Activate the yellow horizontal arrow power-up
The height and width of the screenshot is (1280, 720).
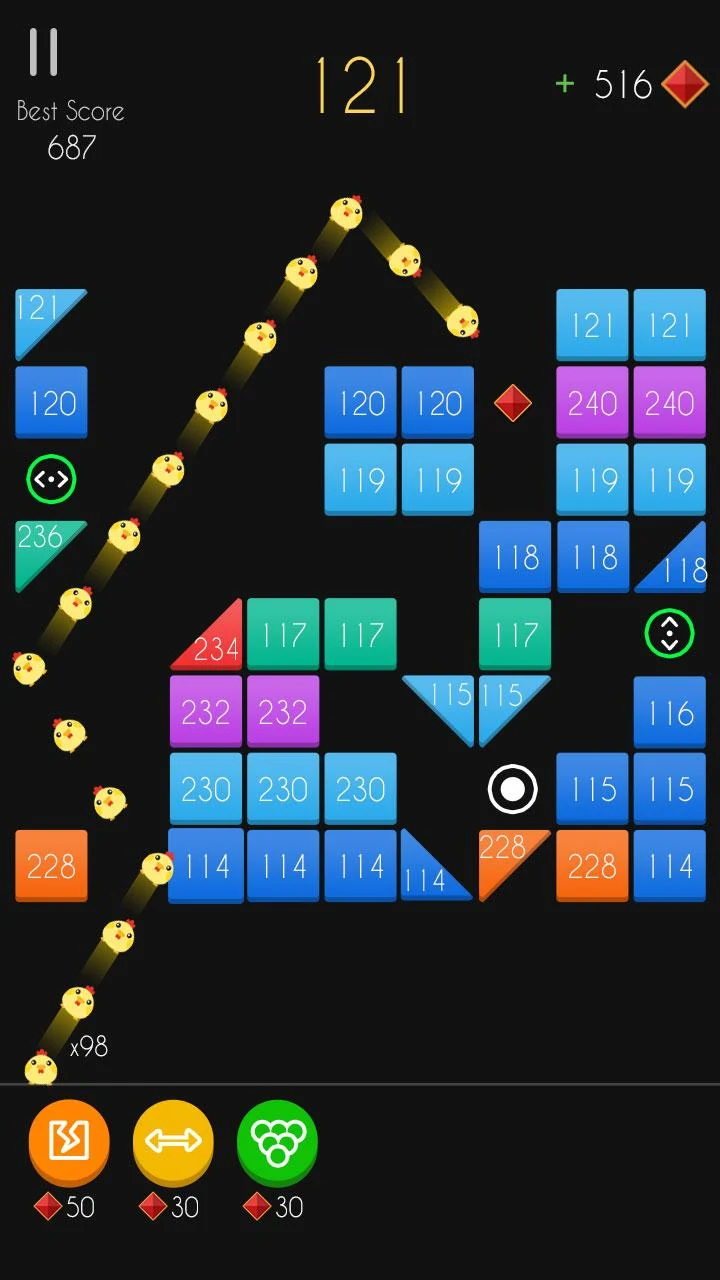[x=173, y=1142]
